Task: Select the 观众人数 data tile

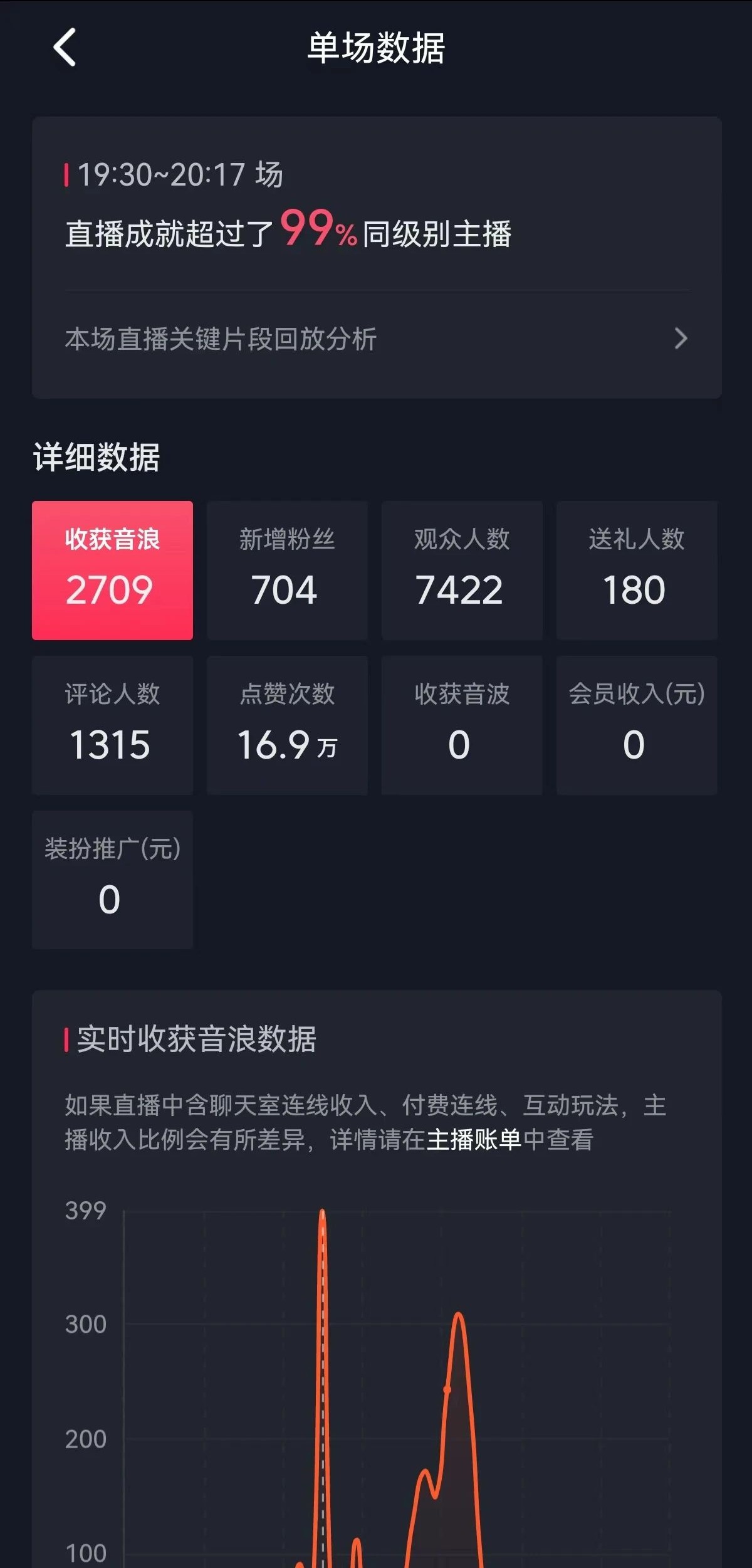Action: [x=462, y=570]
